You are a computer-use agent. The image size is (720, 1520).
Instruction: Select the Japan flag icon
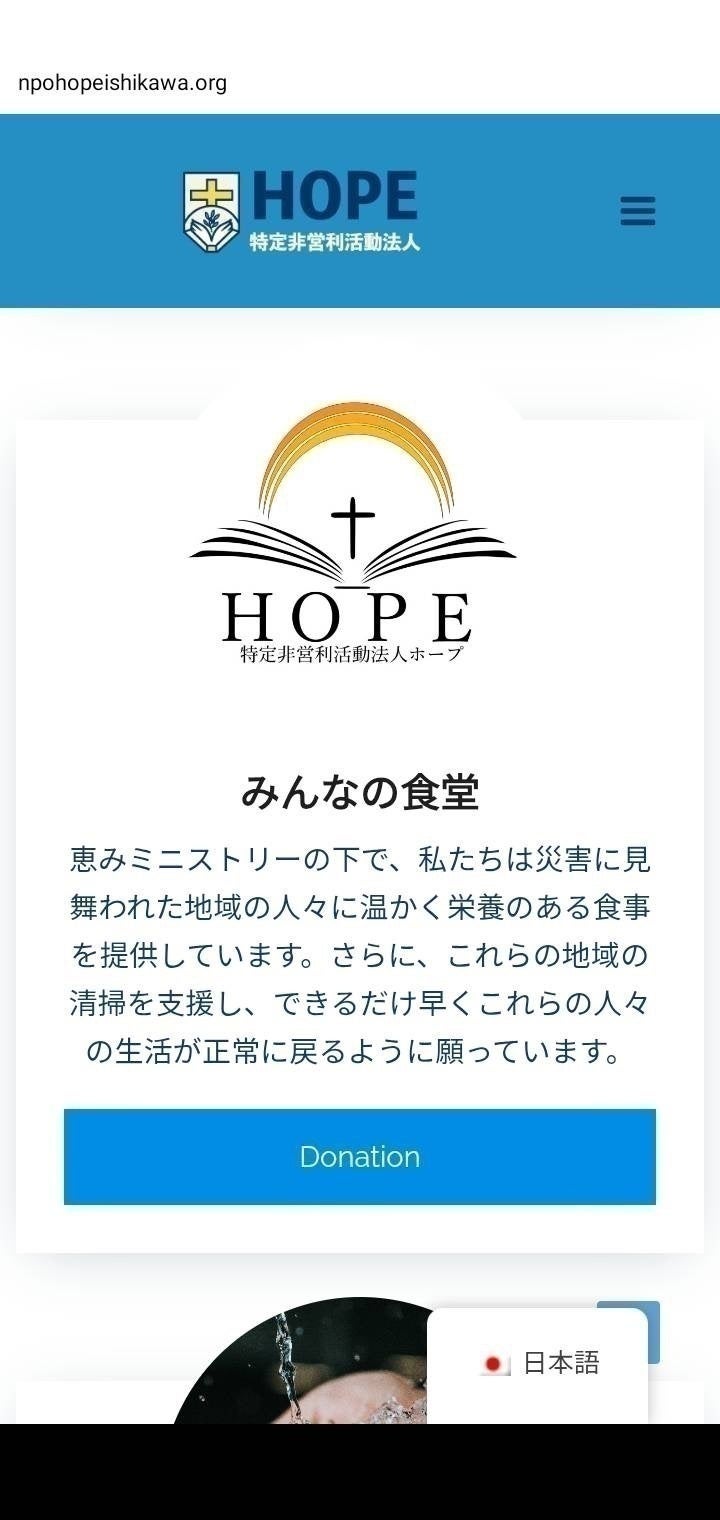coord(493,1362)
